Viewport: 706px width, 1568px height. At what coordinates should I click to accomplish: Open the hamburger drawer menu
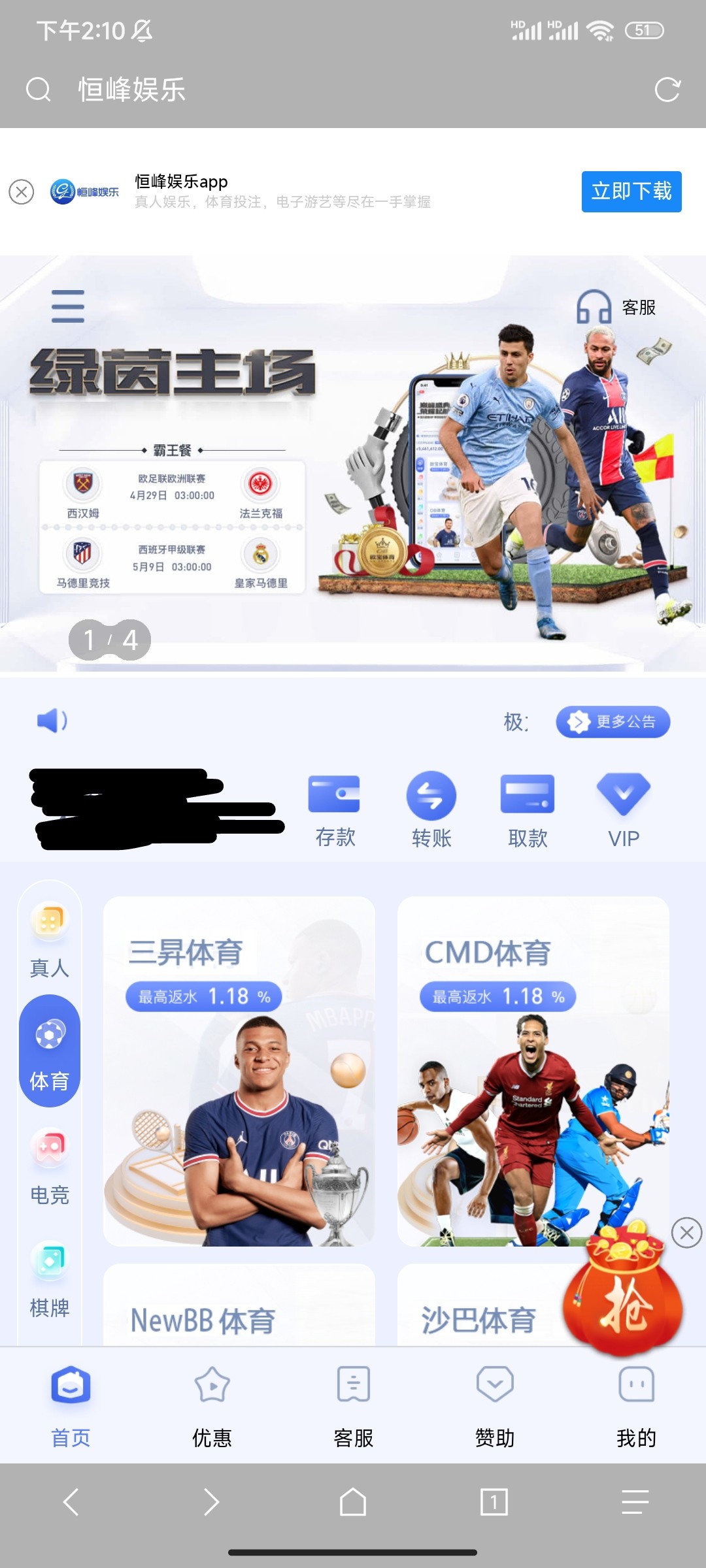point(68,306)
